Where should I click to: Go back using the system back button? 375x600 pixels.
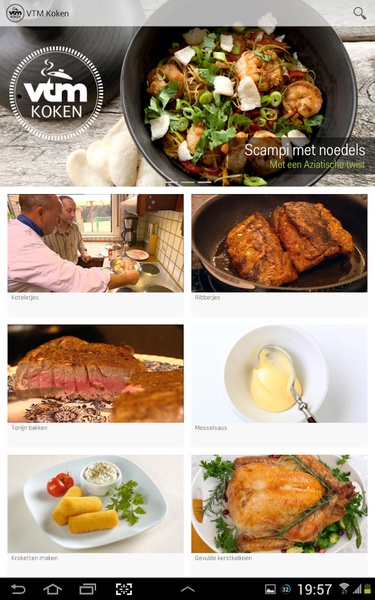click(18, 589)
